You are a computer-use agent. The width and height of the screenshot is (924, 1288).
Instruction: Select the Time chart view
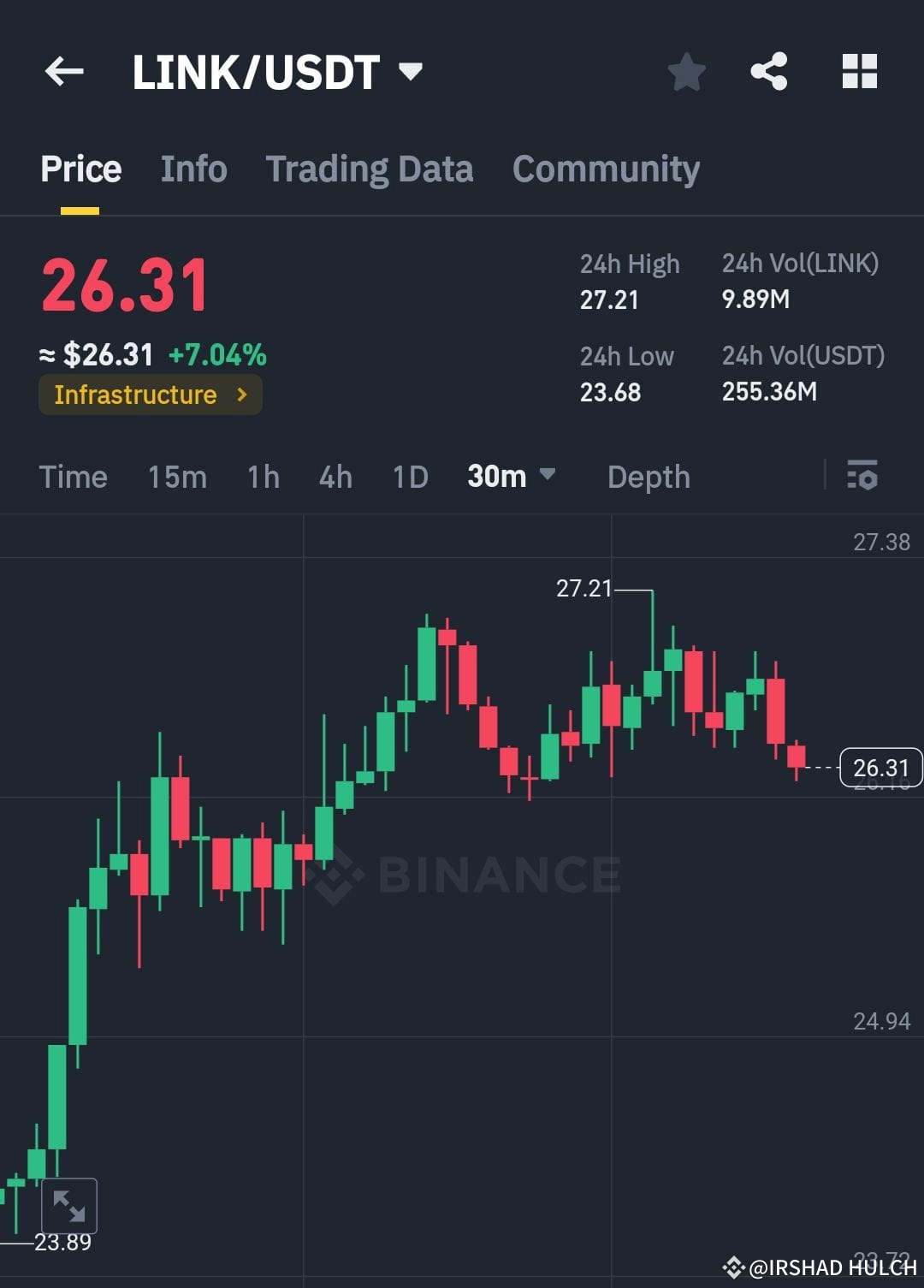(x=73, y=477)
